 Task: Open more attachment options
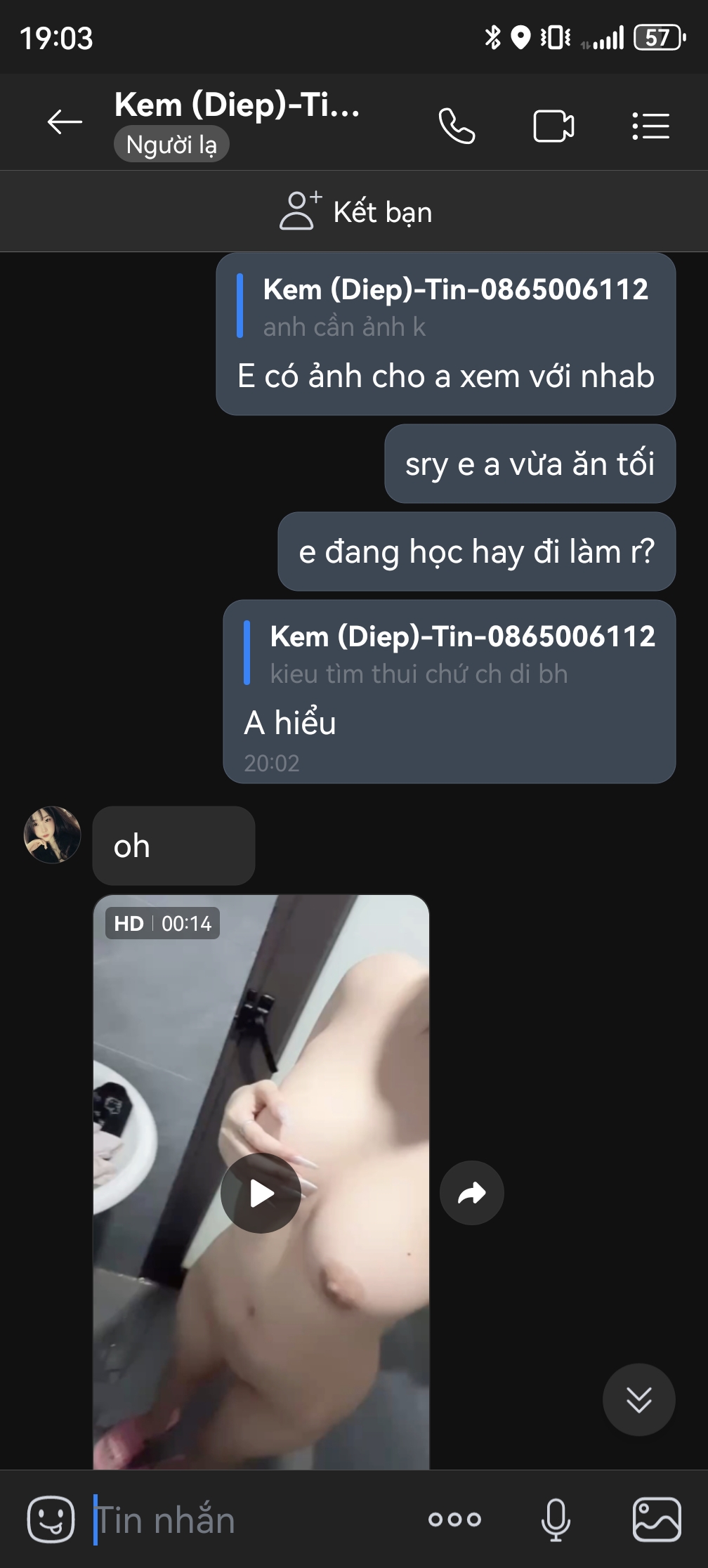(454, 1520)
